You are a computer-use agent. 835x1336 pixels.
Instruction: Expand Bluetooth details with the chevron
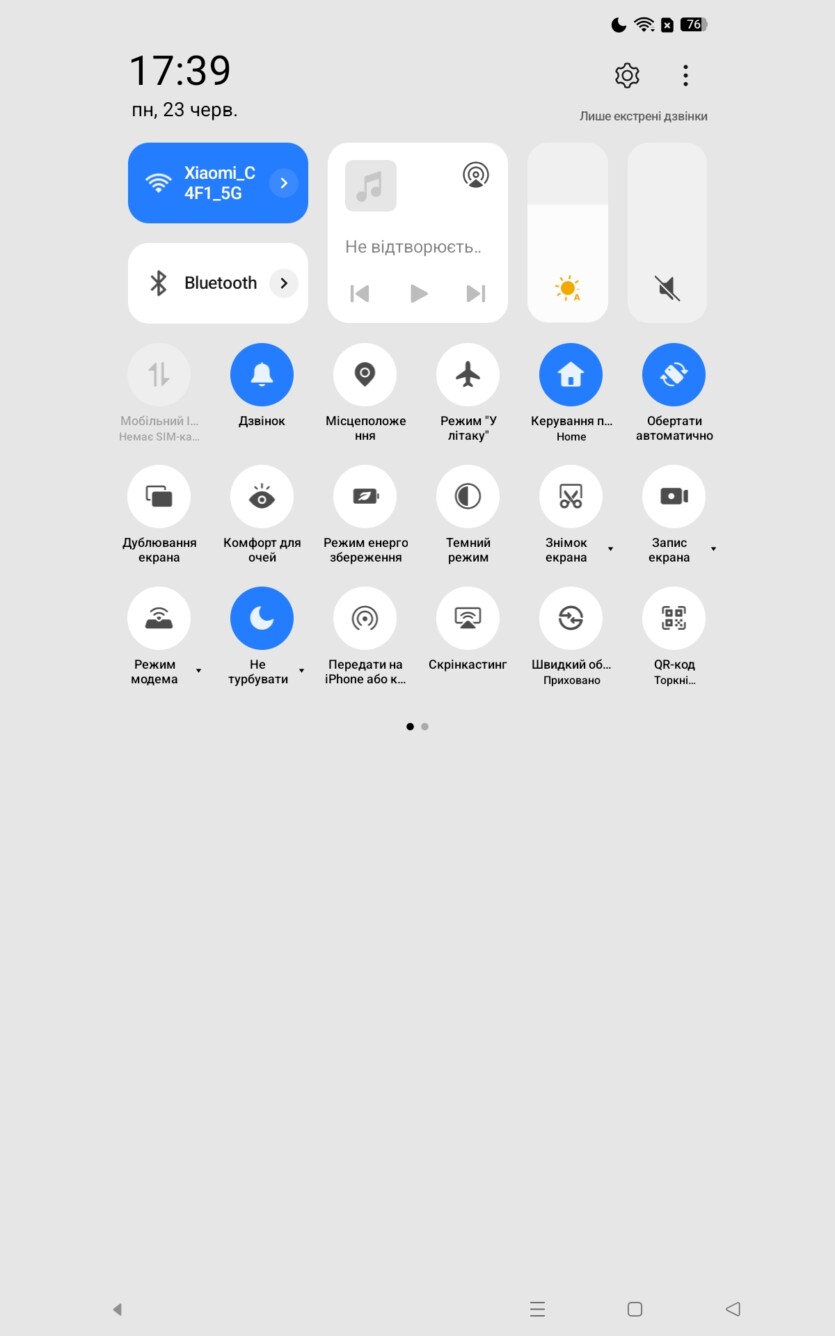284,283
